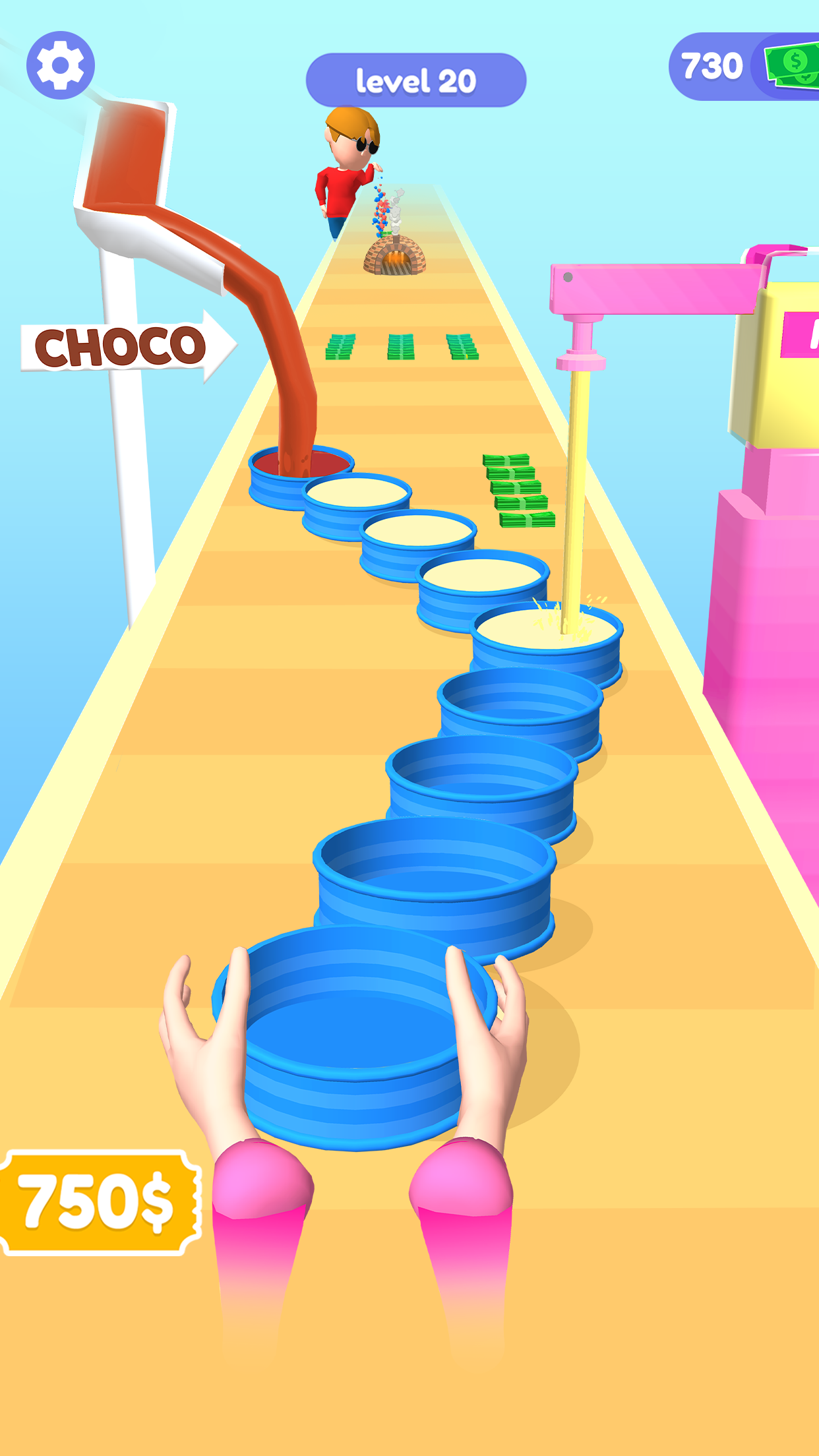Screen dimensions: 819x1456
Task: Open the settings gear
Action: click(61, 65)
